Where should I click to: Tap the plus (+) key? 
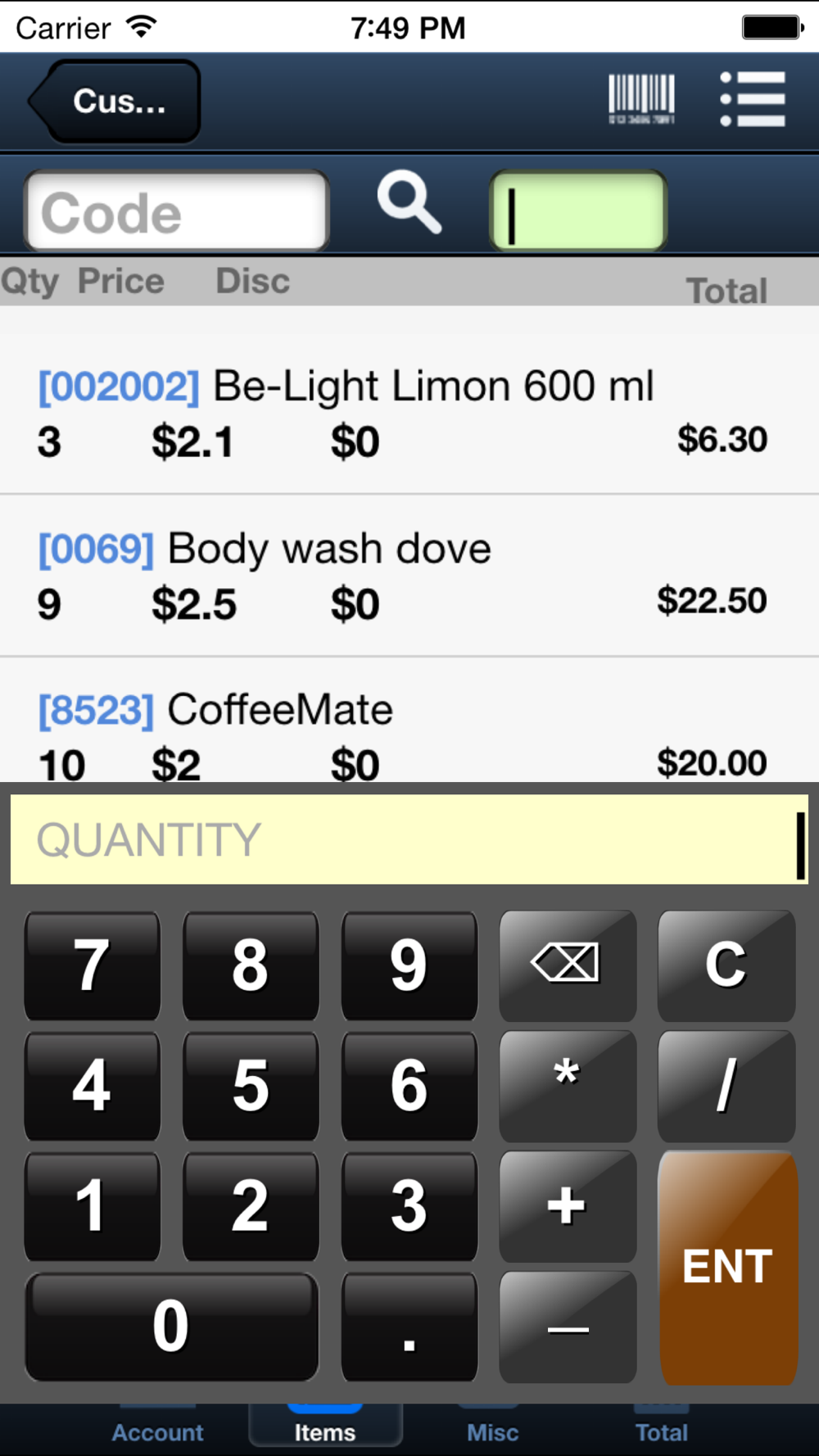point(568,1206)
